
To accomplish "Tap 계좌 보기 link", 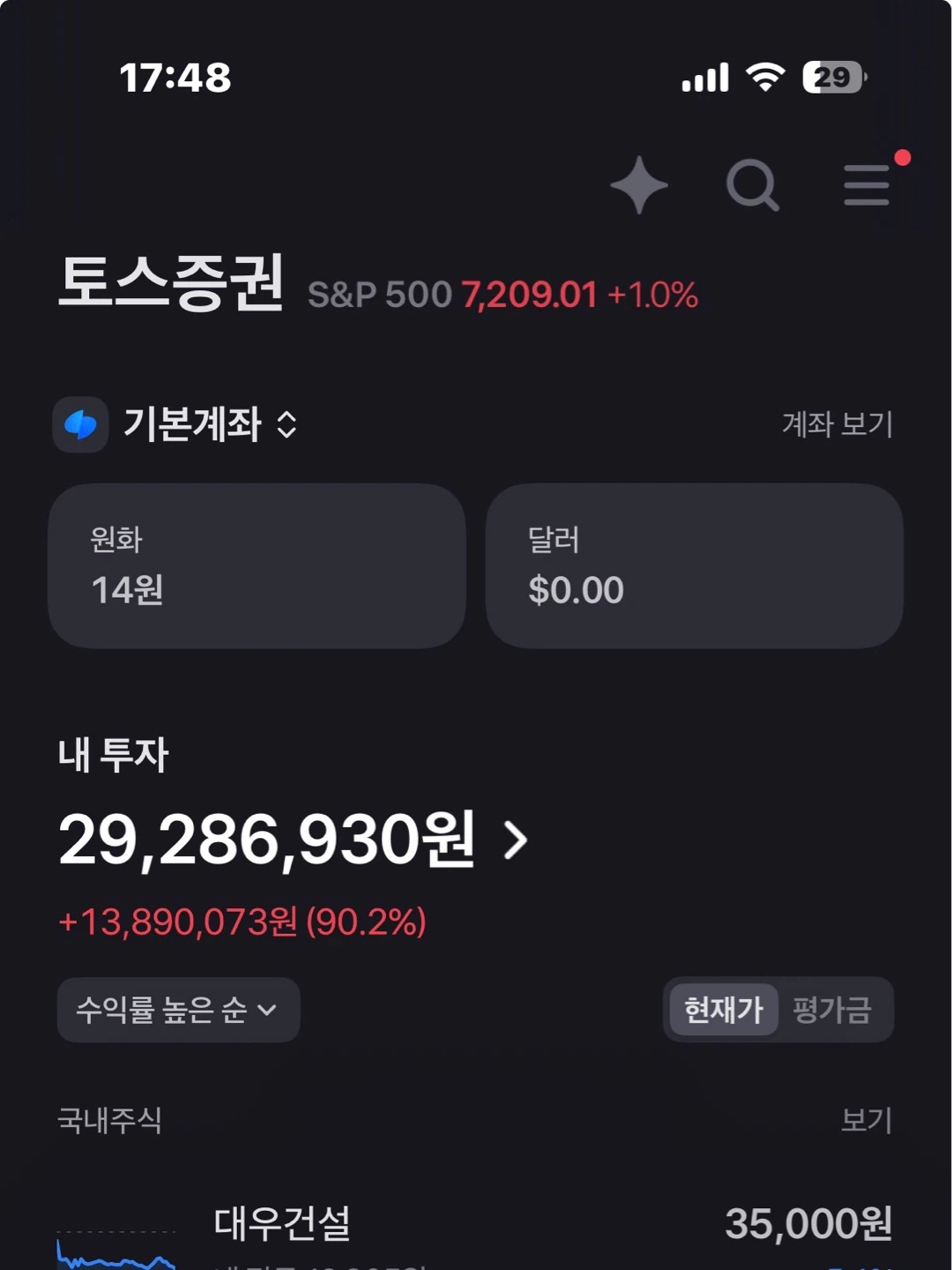I will click(x=837, y=424).
